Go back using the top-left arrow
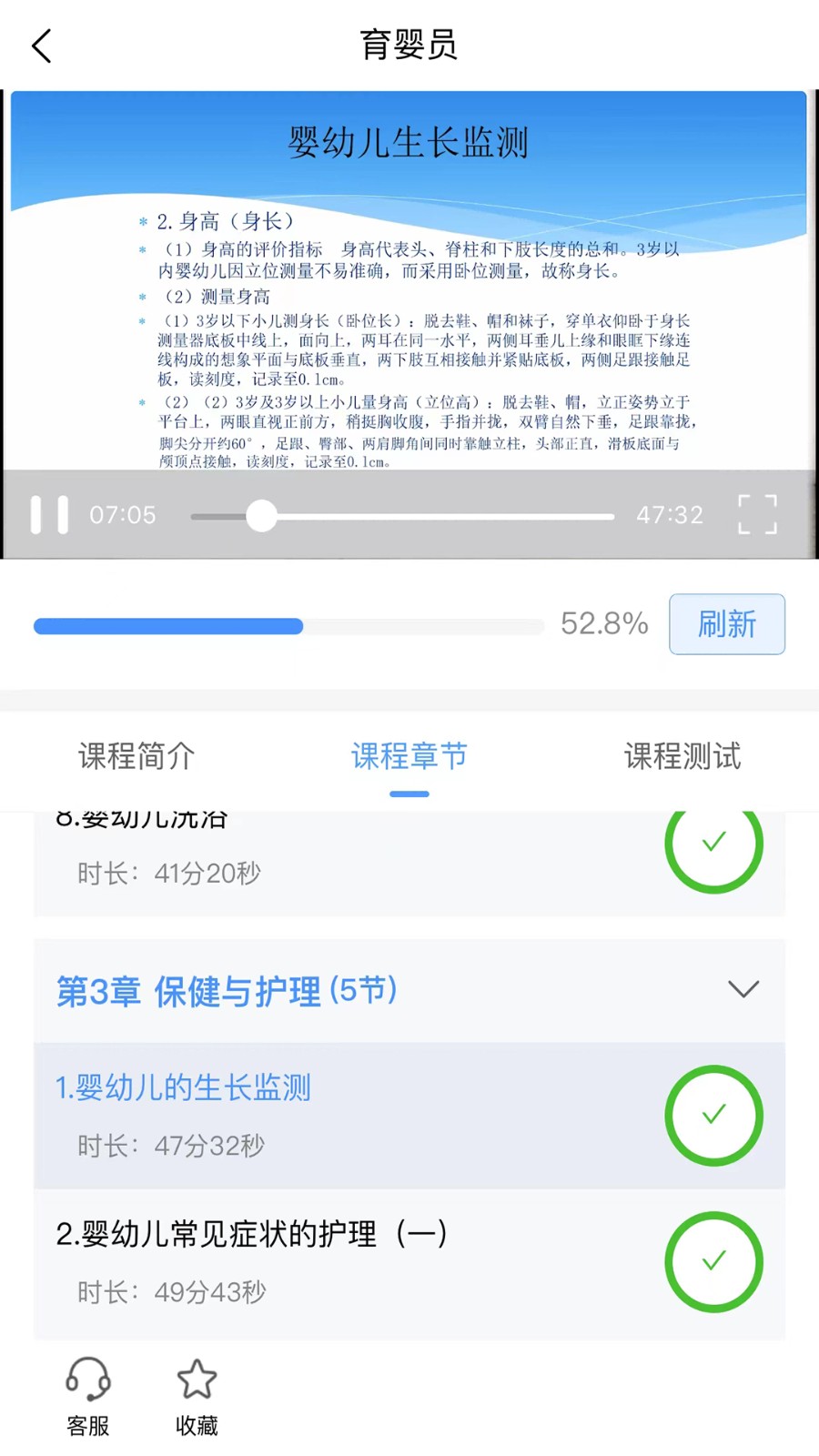The image size is (819, 1456). [42, 45]
